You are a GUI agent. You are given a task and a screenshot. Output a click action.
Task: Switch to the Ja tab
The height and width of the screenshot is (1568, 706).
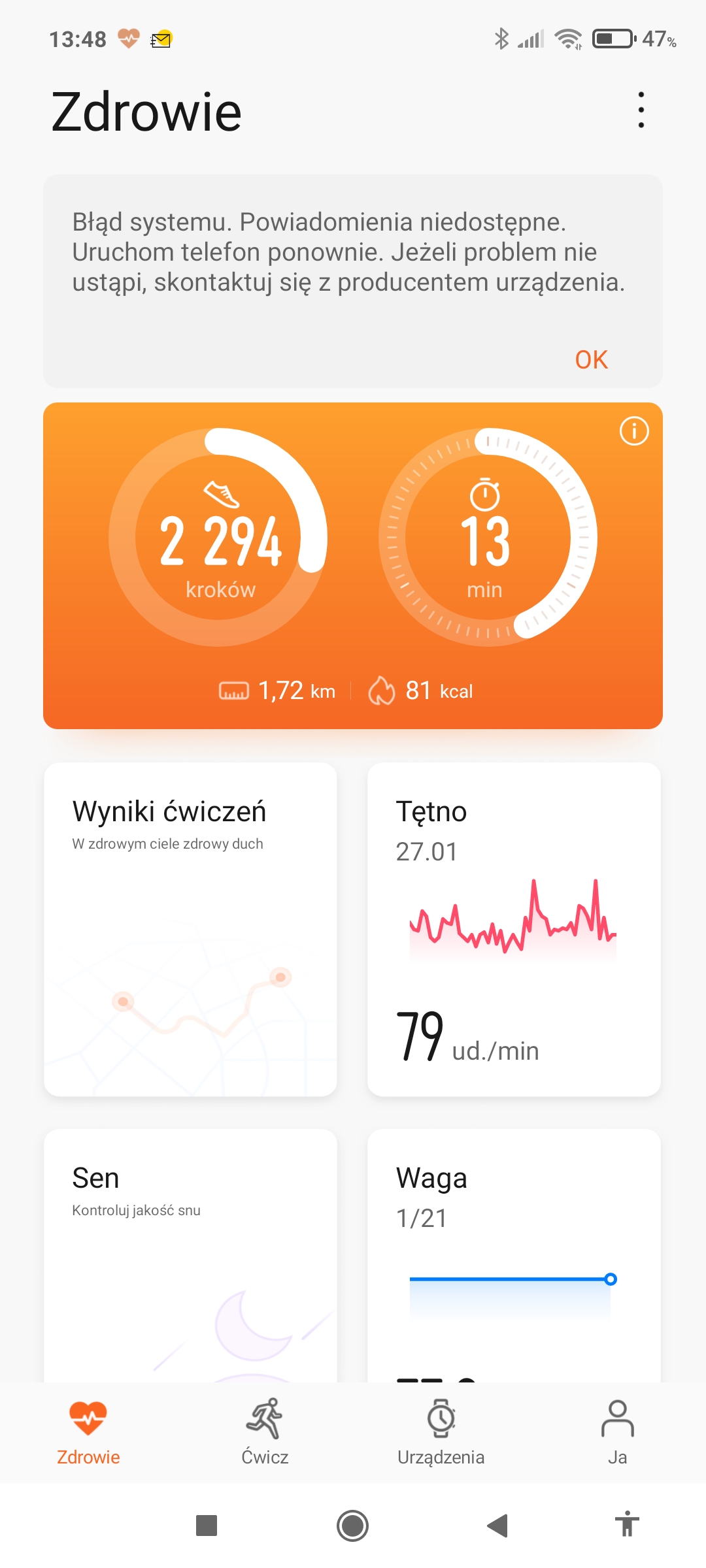point(617,1431)
